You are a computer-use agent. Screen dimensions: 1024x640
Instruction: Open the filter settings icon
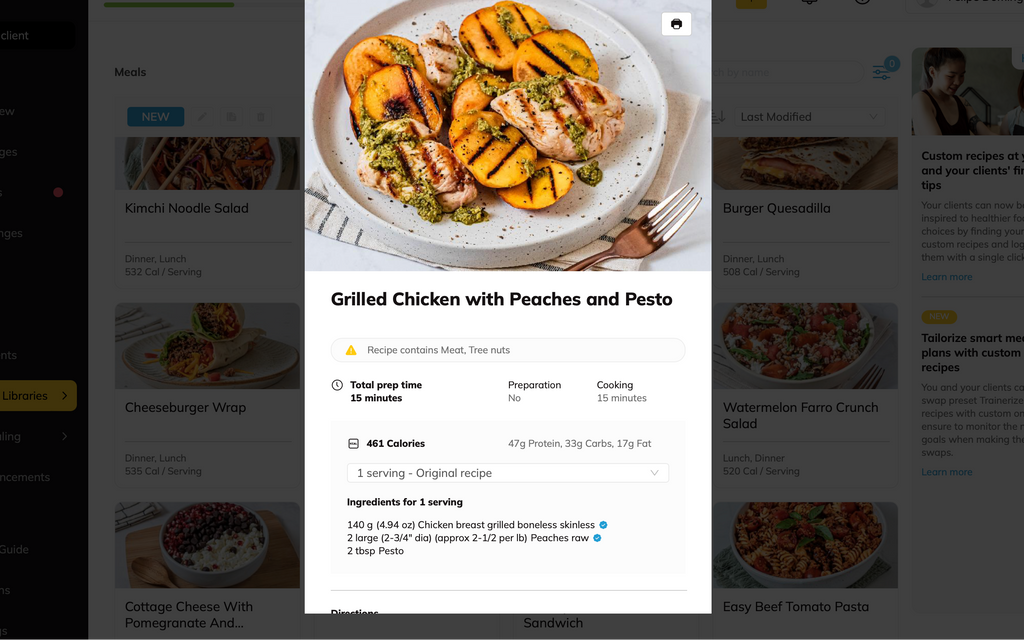[x=881, y=72]
